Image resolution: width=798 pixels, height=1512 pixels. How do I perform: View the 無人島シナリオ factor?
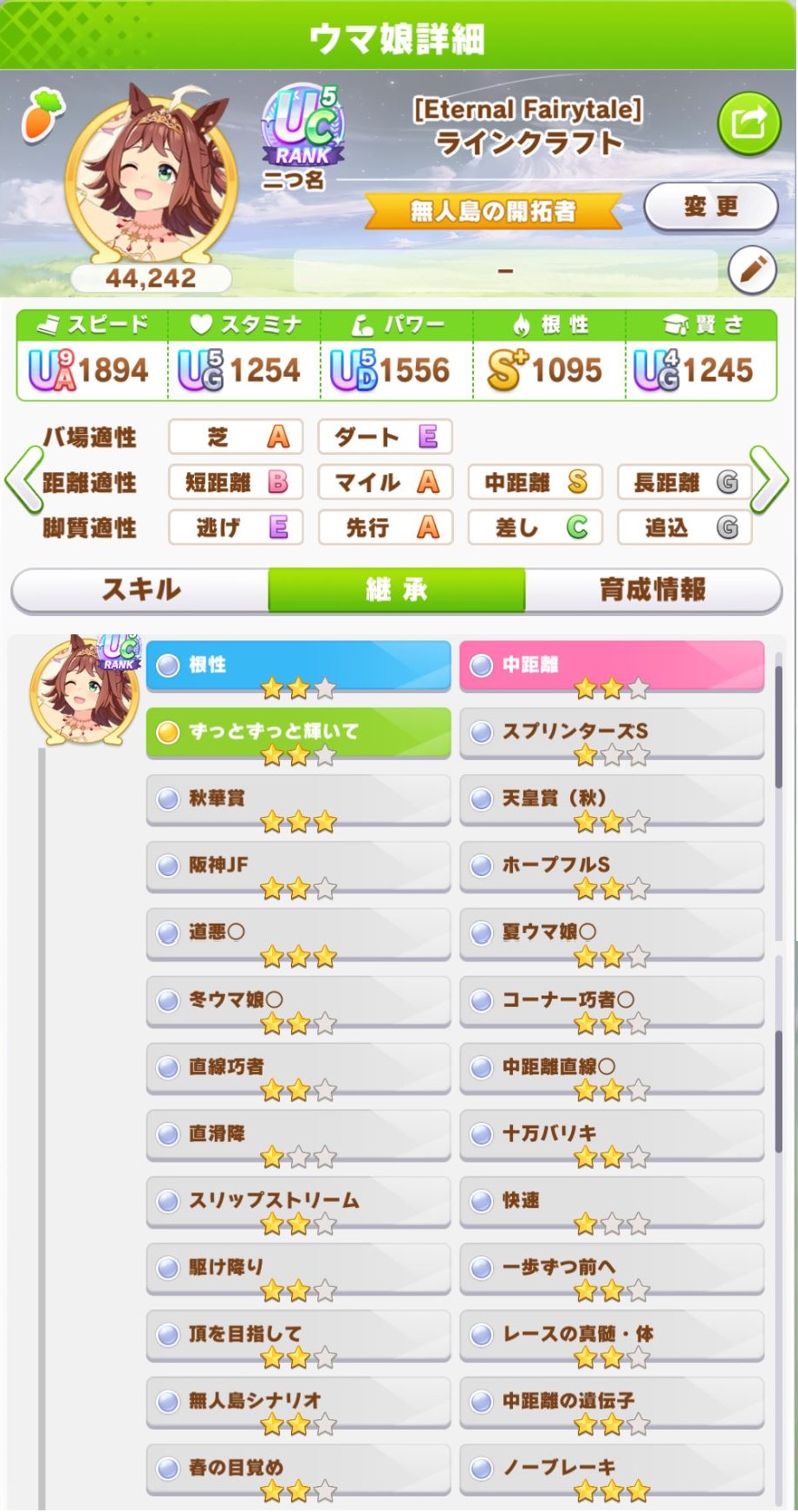(298, 1403)
